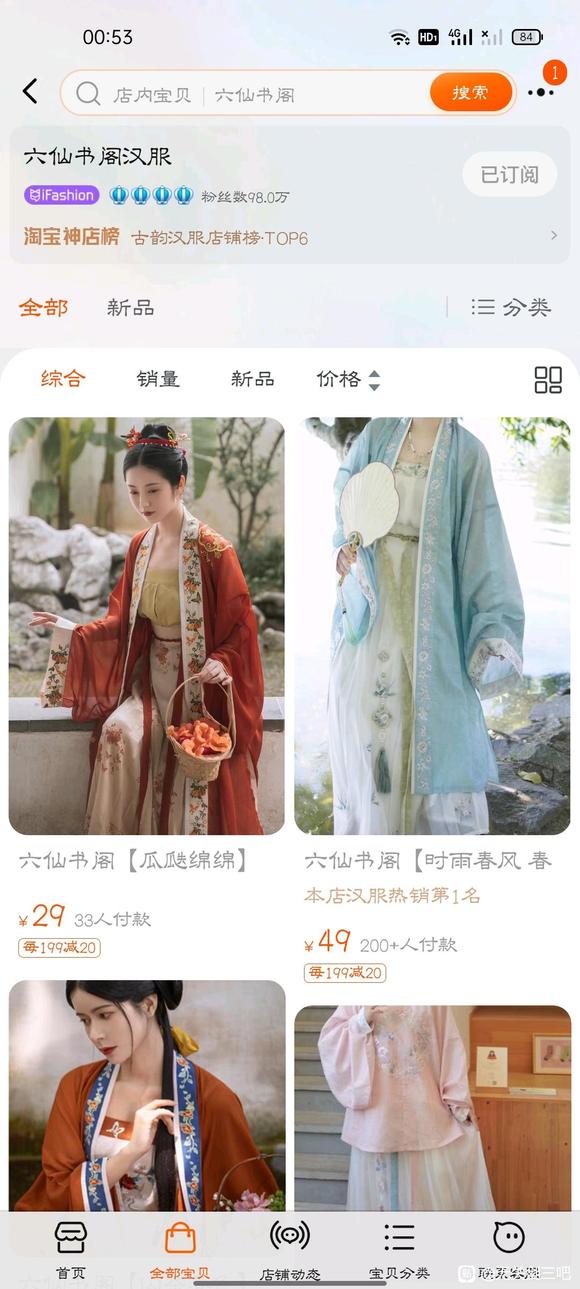Open the 瓜瓞绵绵 hanfu product card
Viewport: 580px width, 1289px height.
pos(147,689)
